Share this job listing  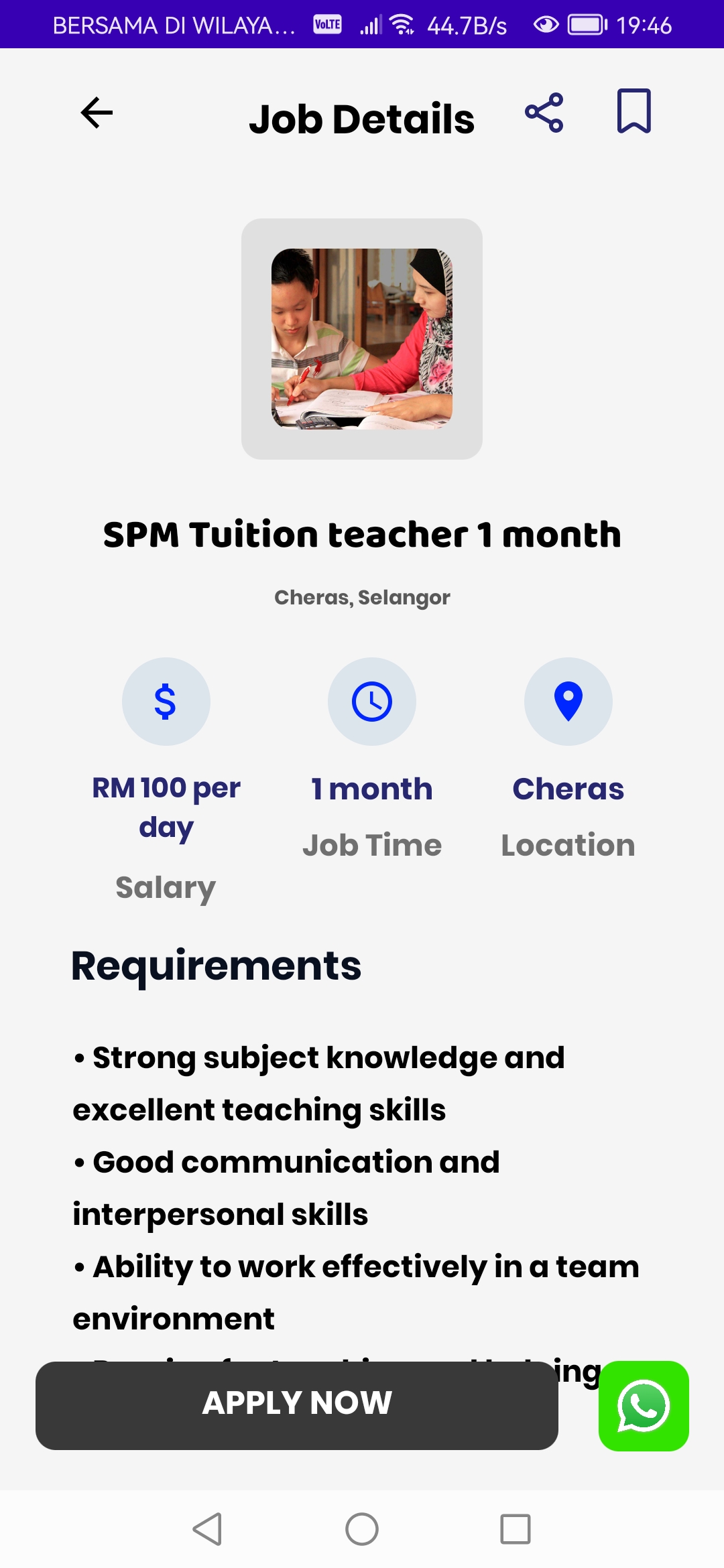(544, 113)
